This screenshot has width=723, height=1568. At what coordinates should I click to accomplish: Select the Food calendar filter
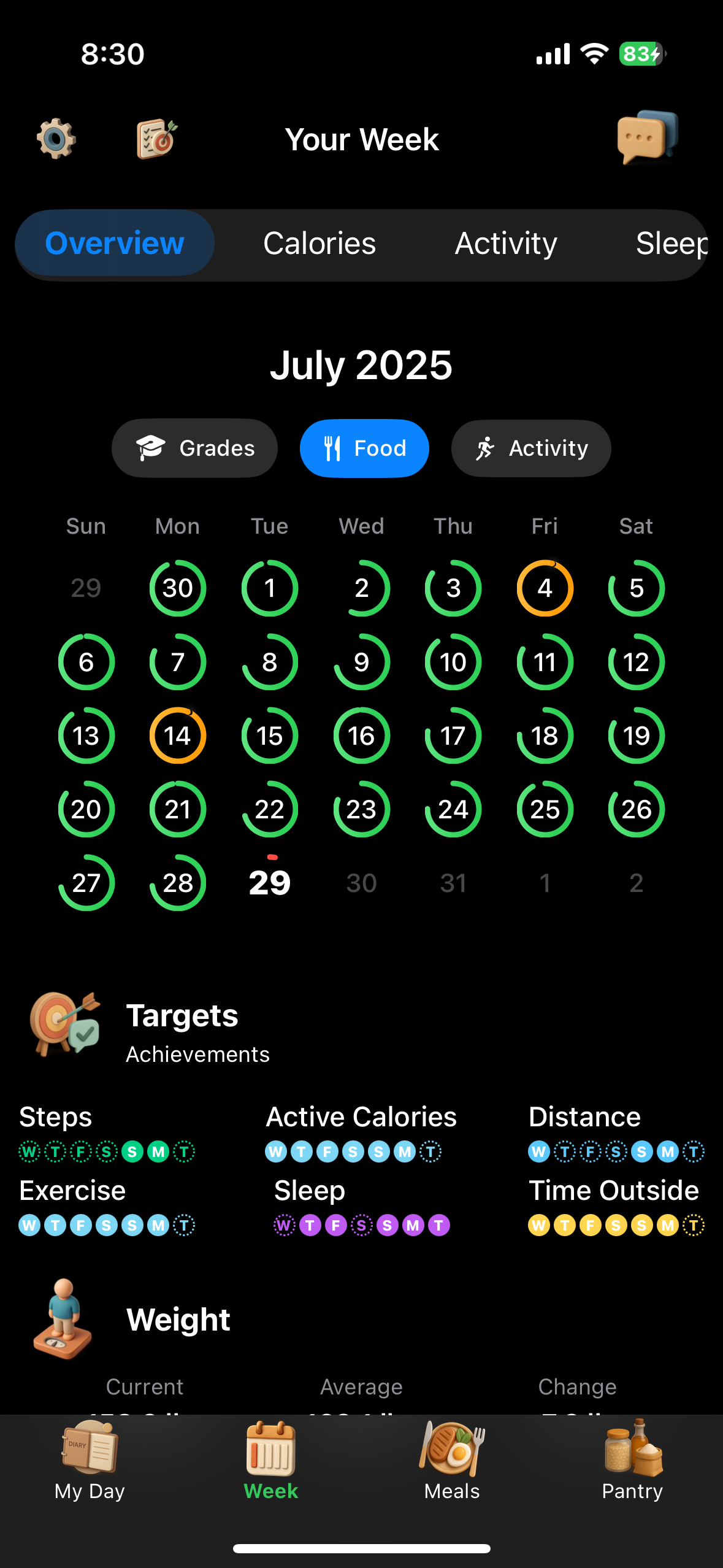364,448
